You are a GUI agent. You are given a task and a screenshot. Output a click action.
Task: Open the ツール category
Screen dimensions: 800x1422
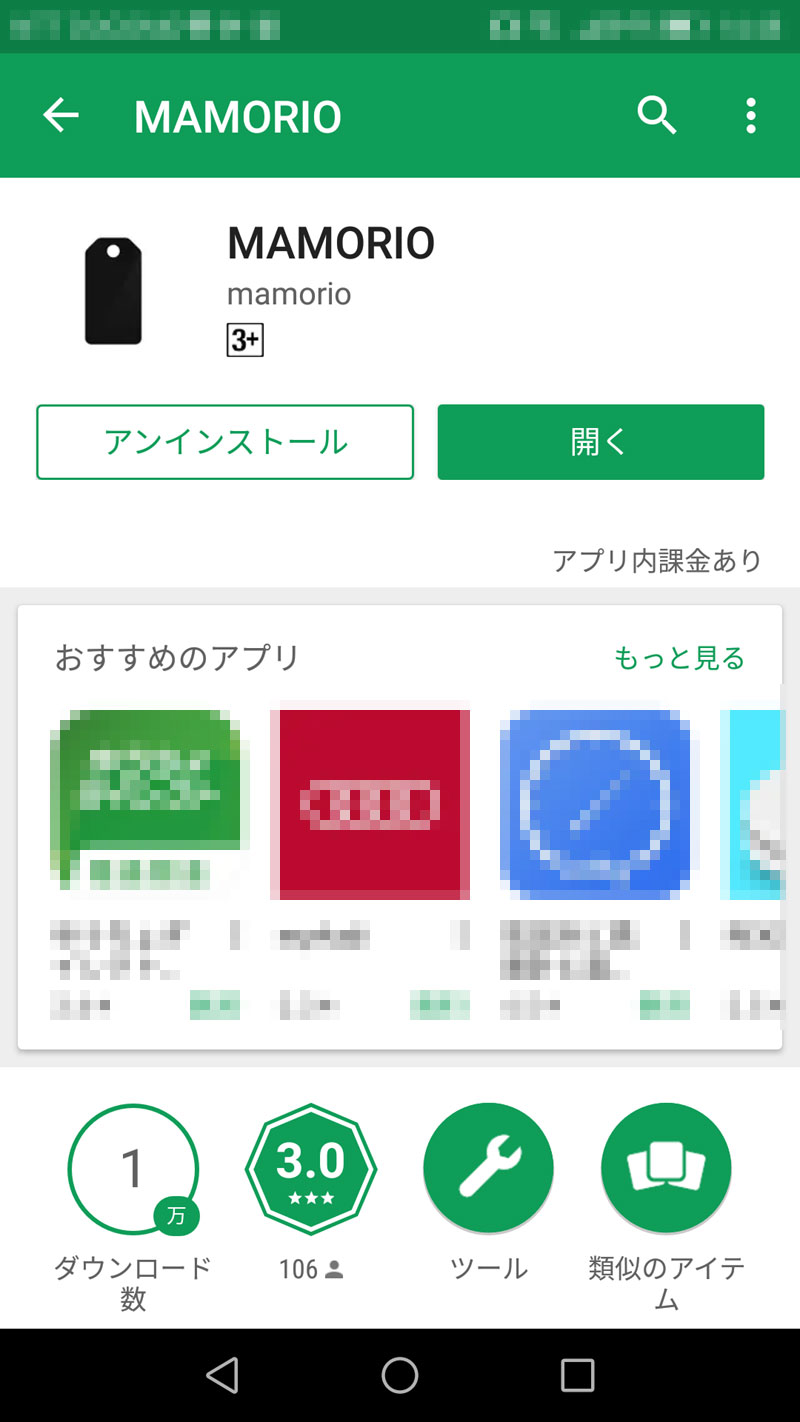tap(488, 1169)
